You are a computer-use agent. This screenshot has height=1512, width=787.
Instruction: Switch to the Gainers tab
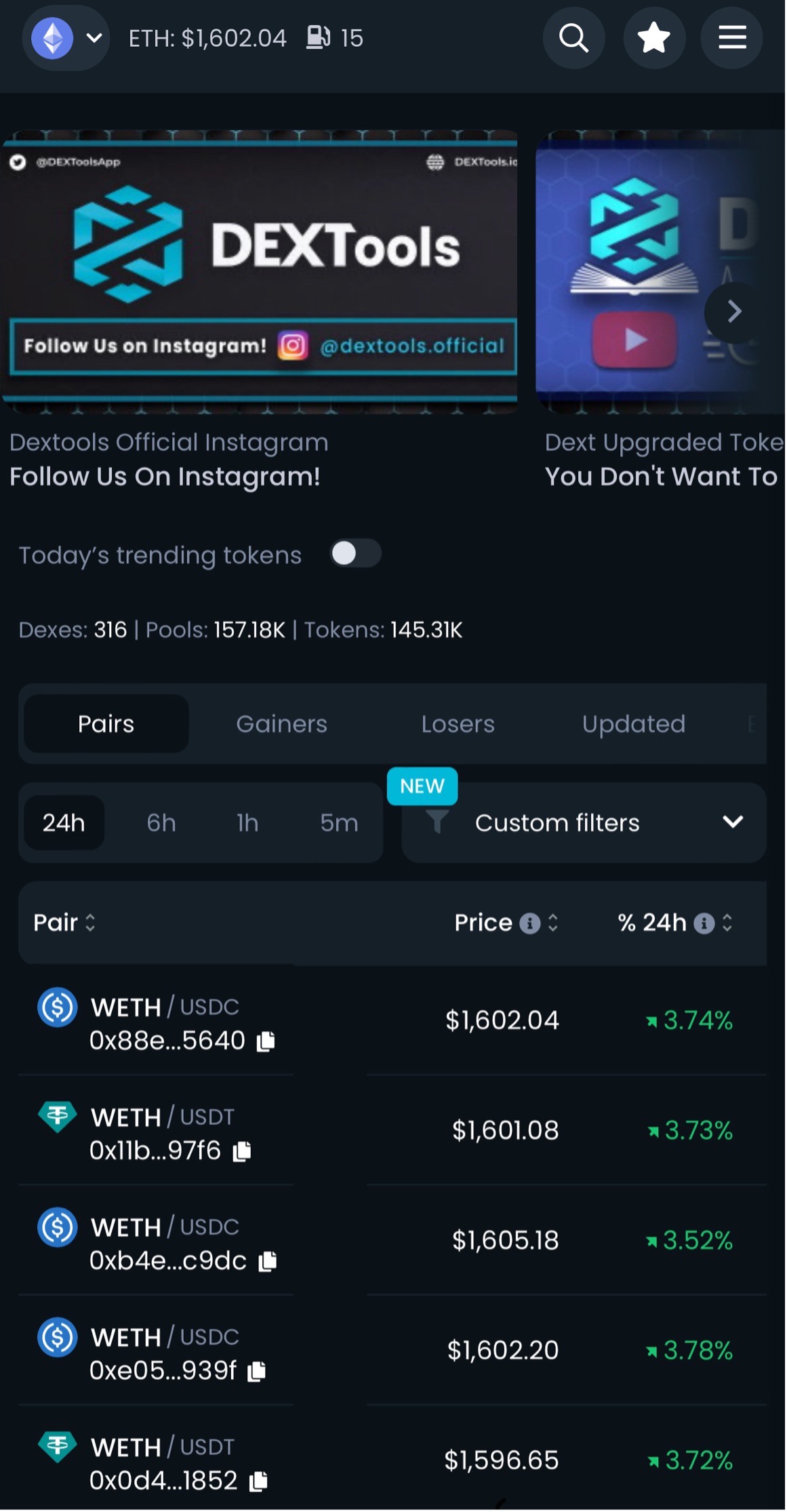[281, 724]
